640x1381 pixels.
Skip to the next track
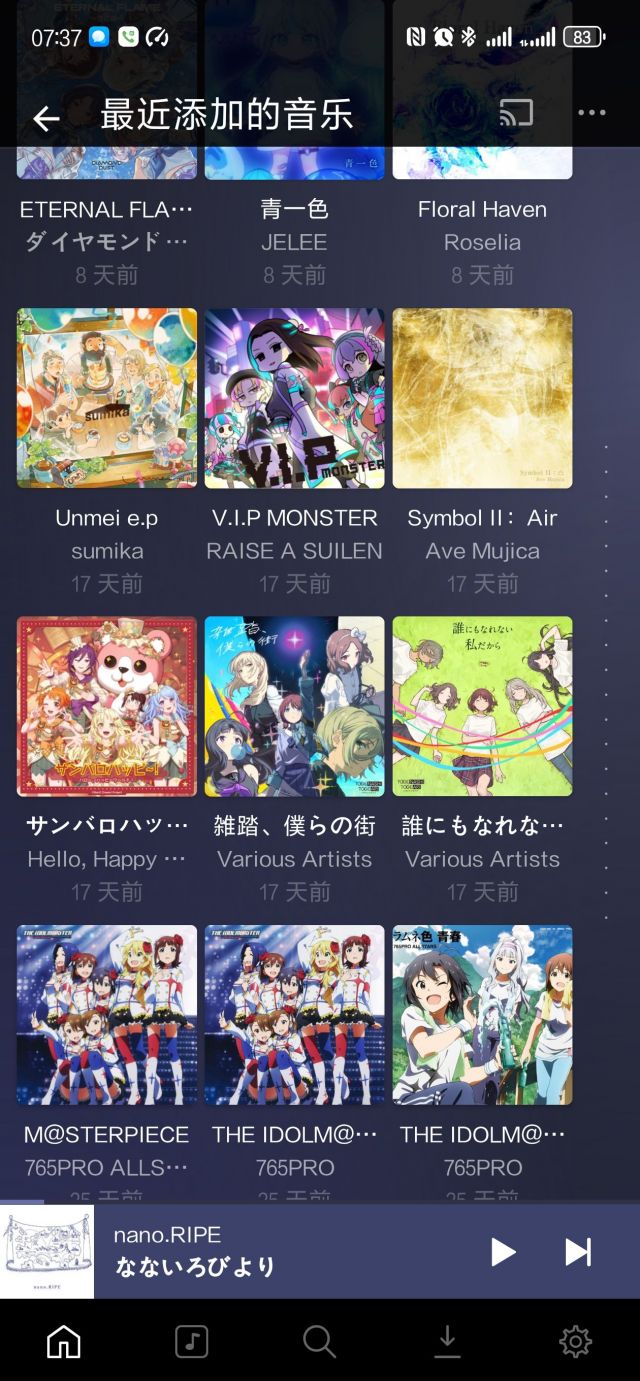(578, 1252)
